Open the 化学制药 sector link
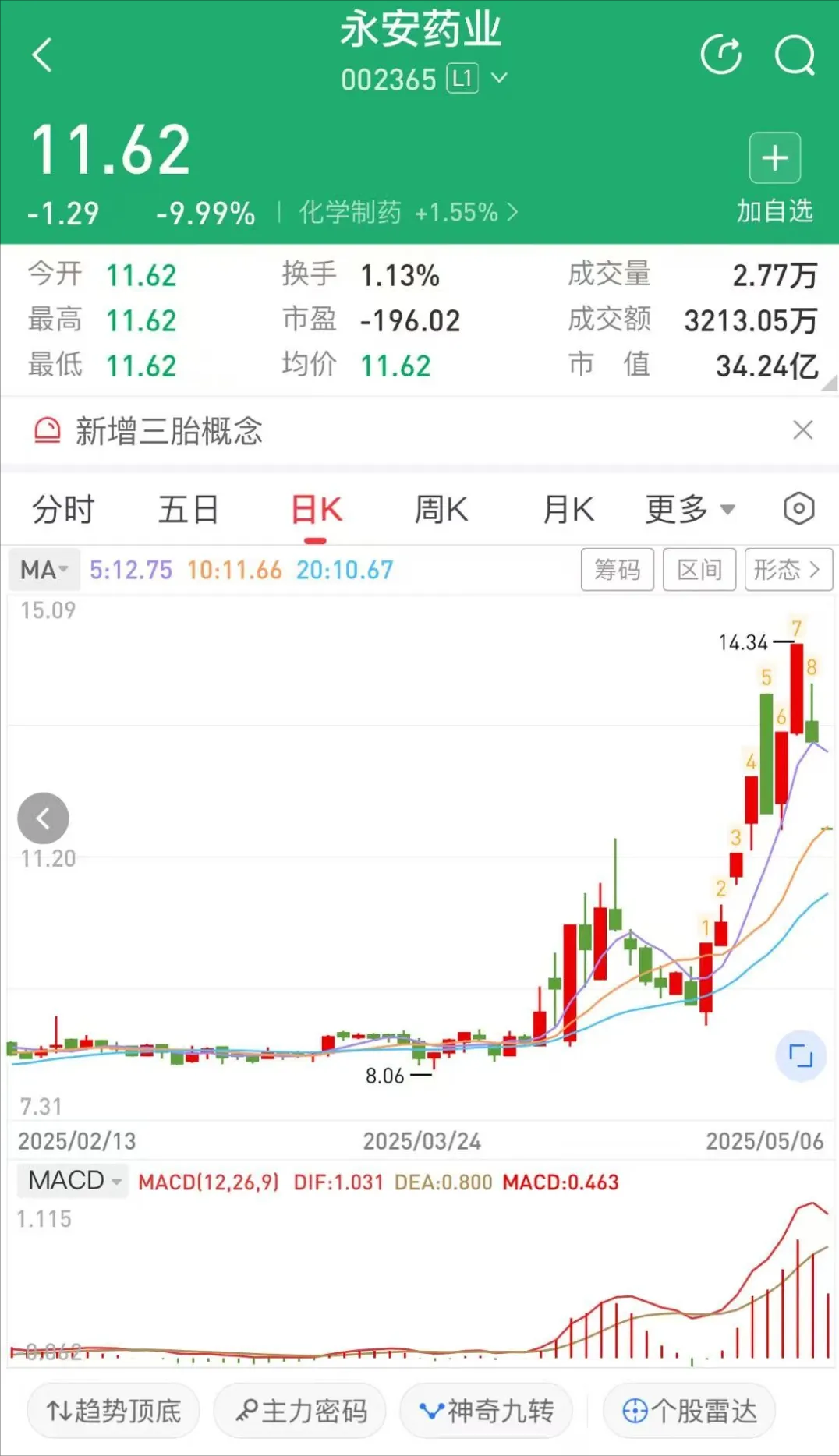 click(x=408, y=212)
